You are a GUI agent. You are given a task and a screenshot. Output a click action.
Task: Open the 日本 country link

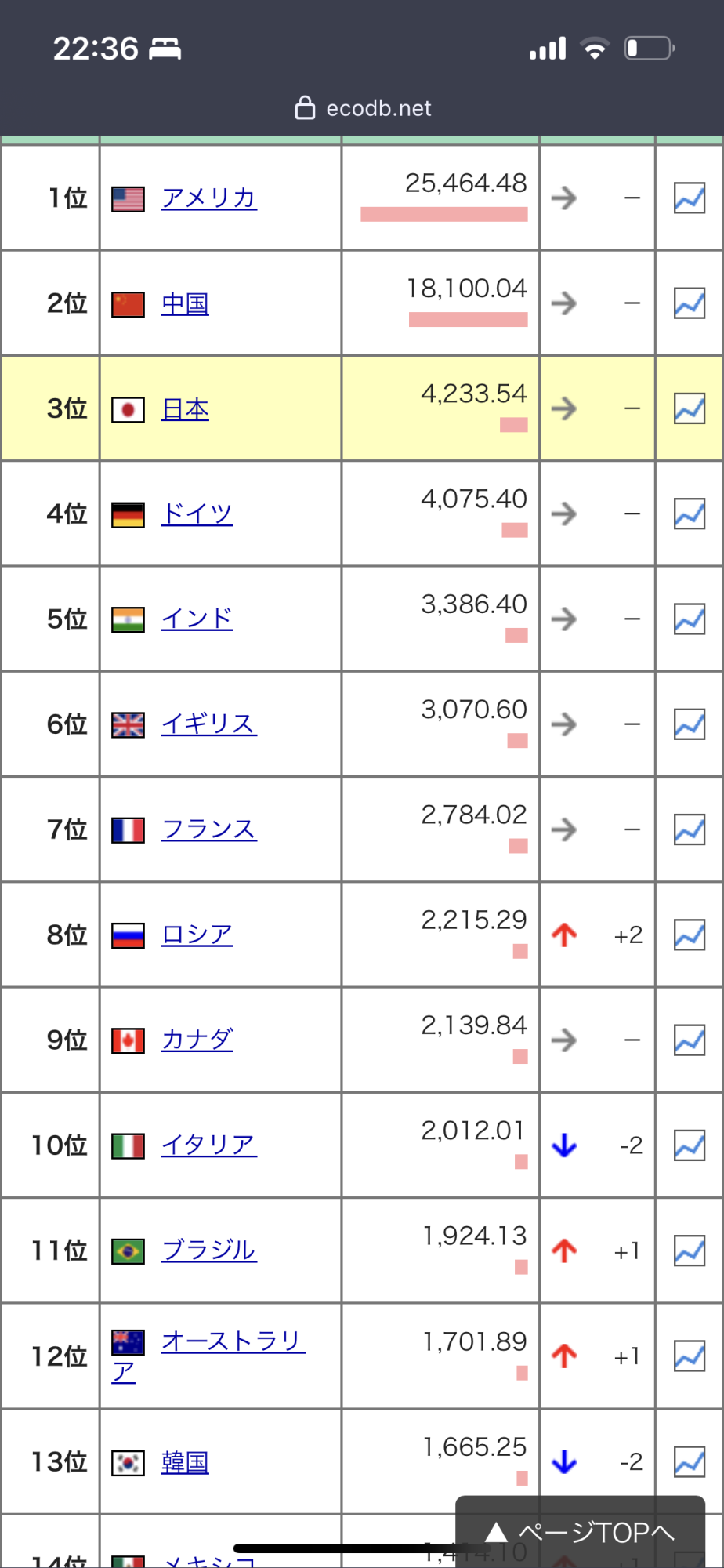point(185,409)
